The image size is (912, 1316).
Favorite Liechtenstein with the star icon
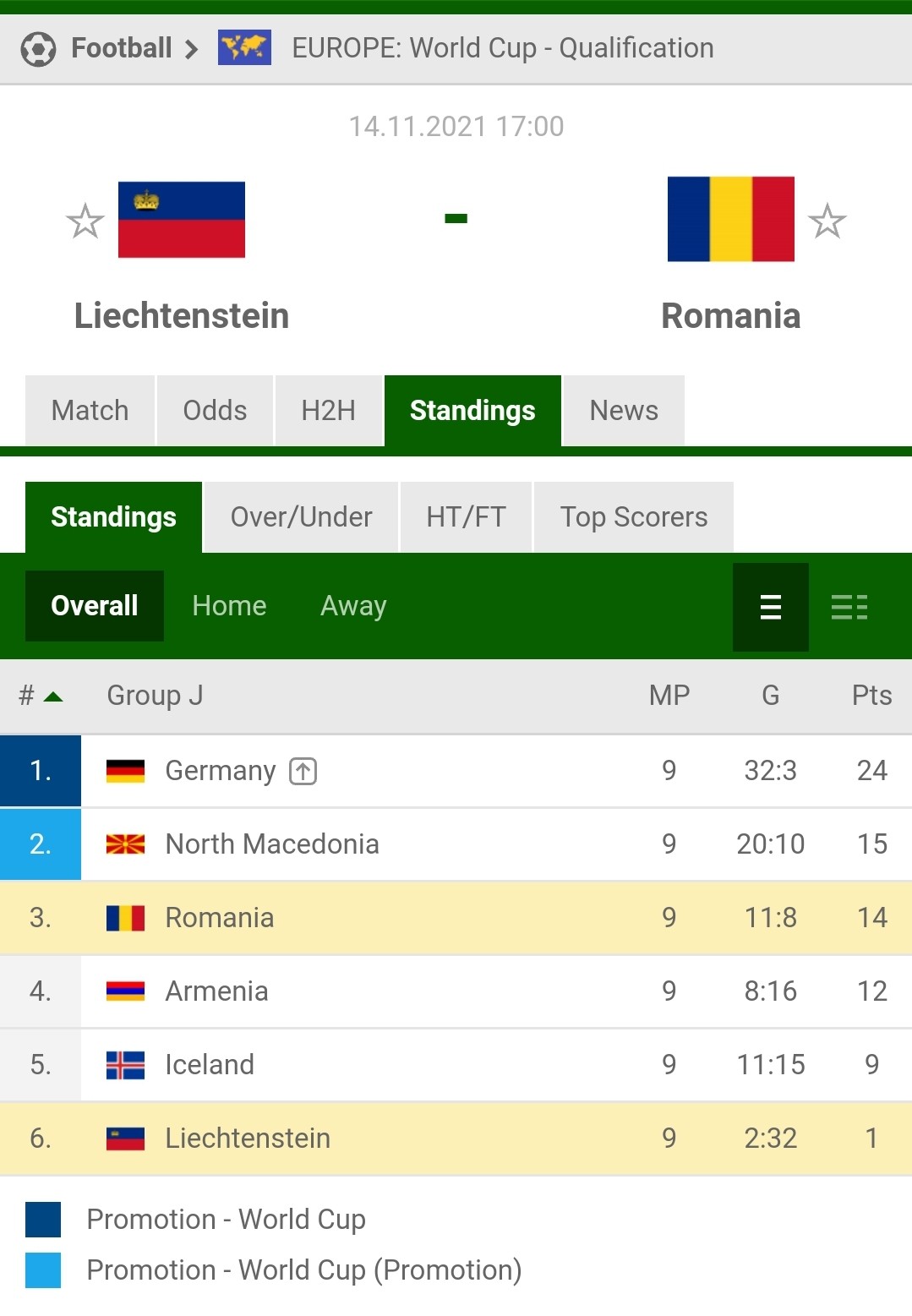tap(85, 221)
